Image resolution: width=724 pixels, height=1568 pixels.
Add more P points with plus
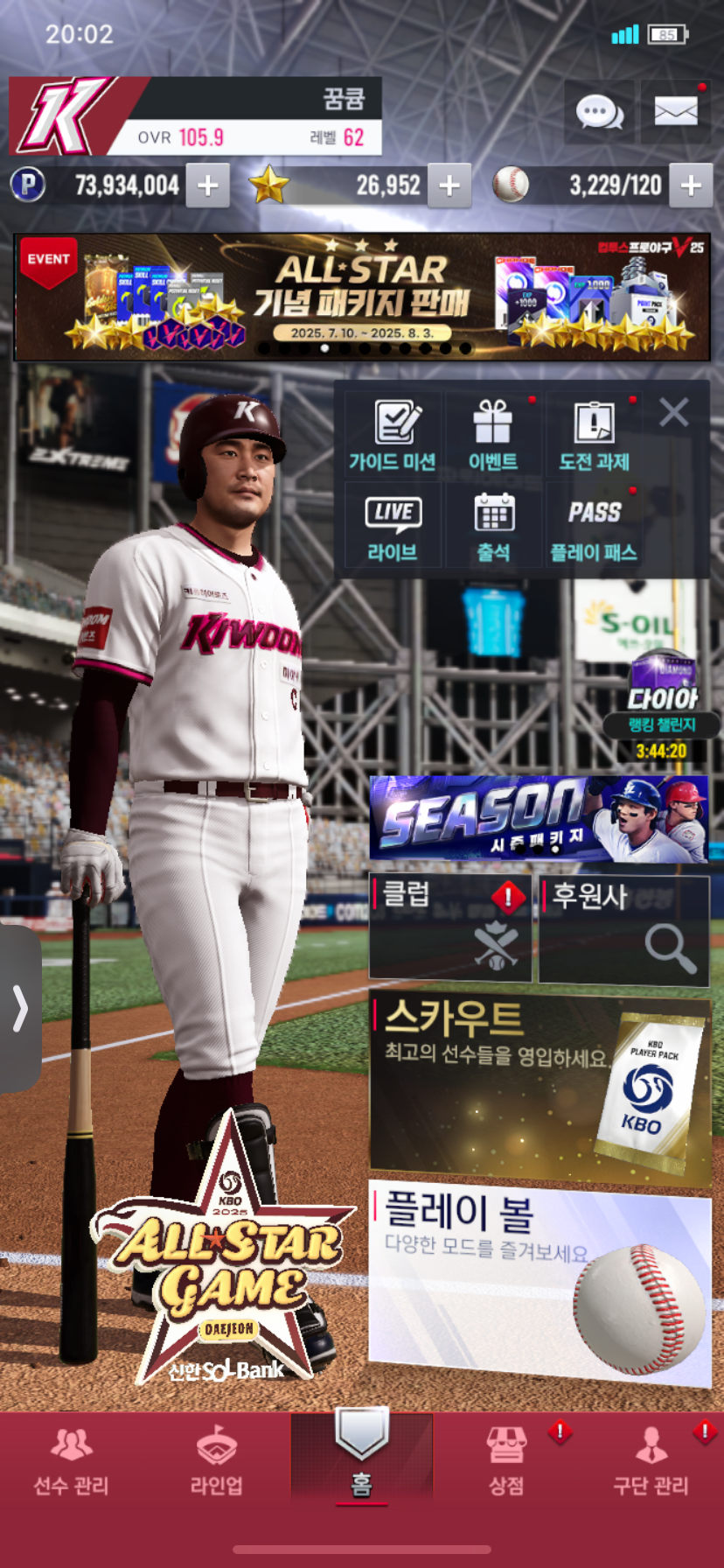coord(208,185)
